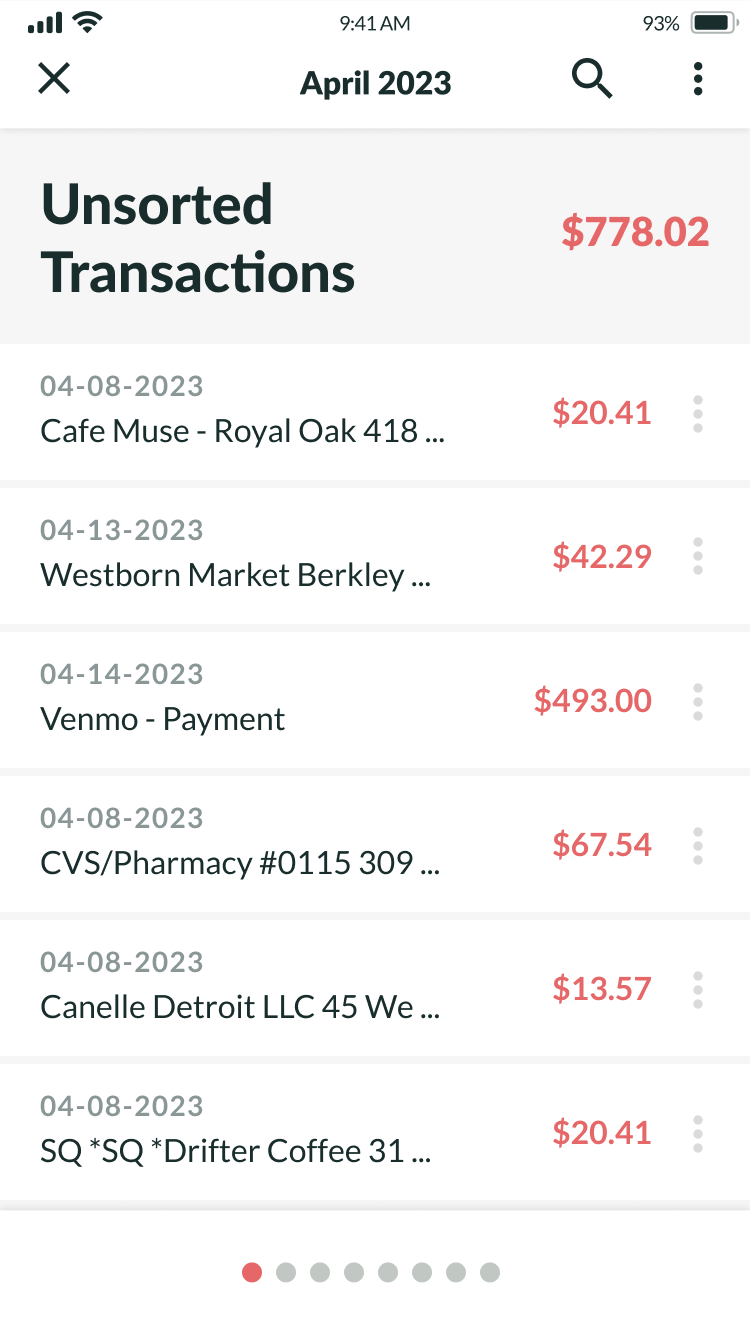
Task: Show more options for Westborn Market
Action: (697, 557)
